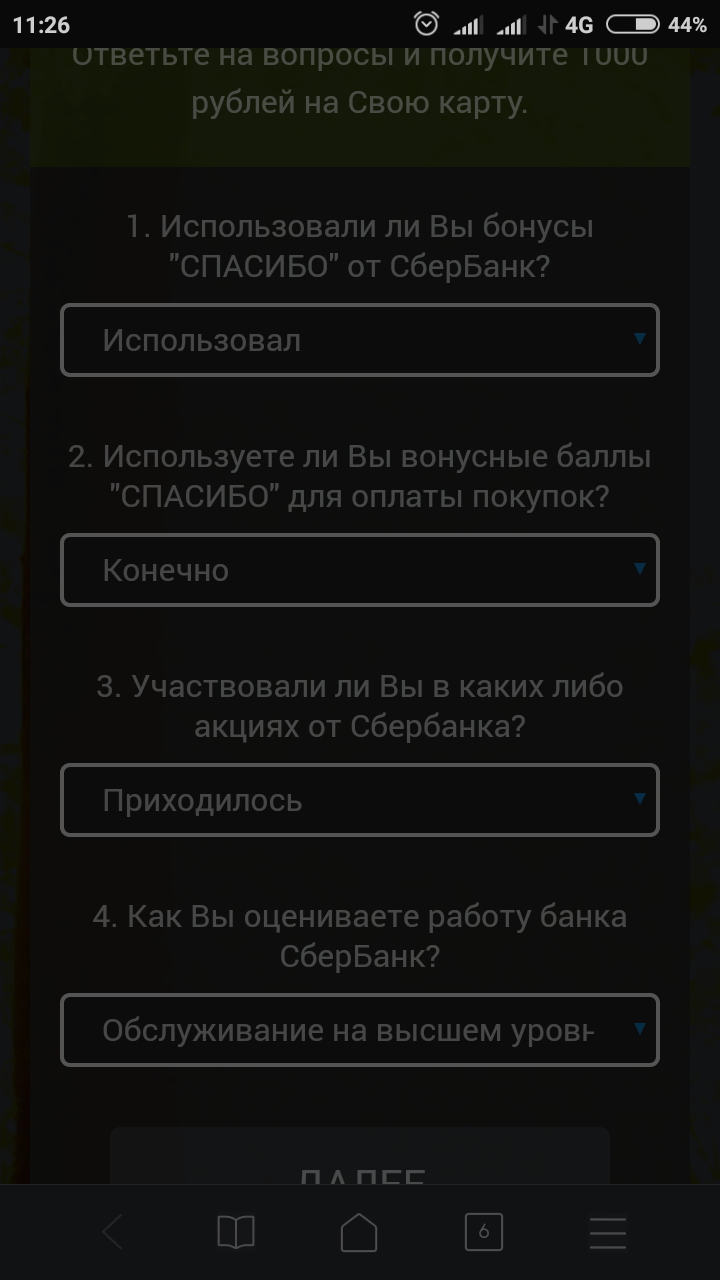Open the dropdown showing "Конечно"

(360, 570)
